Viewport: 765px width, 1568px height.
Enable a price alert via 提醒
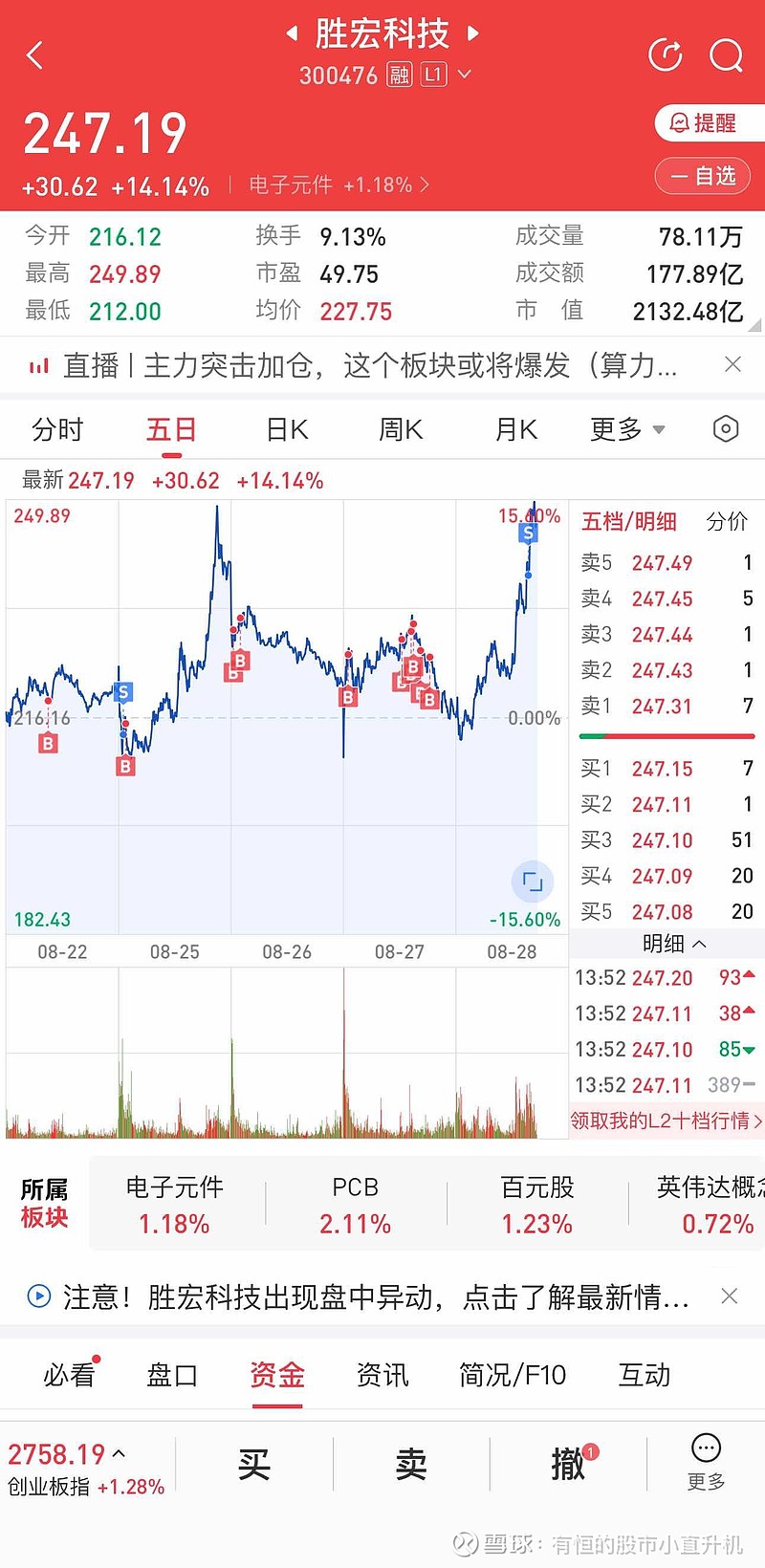[x=707, y=123]
